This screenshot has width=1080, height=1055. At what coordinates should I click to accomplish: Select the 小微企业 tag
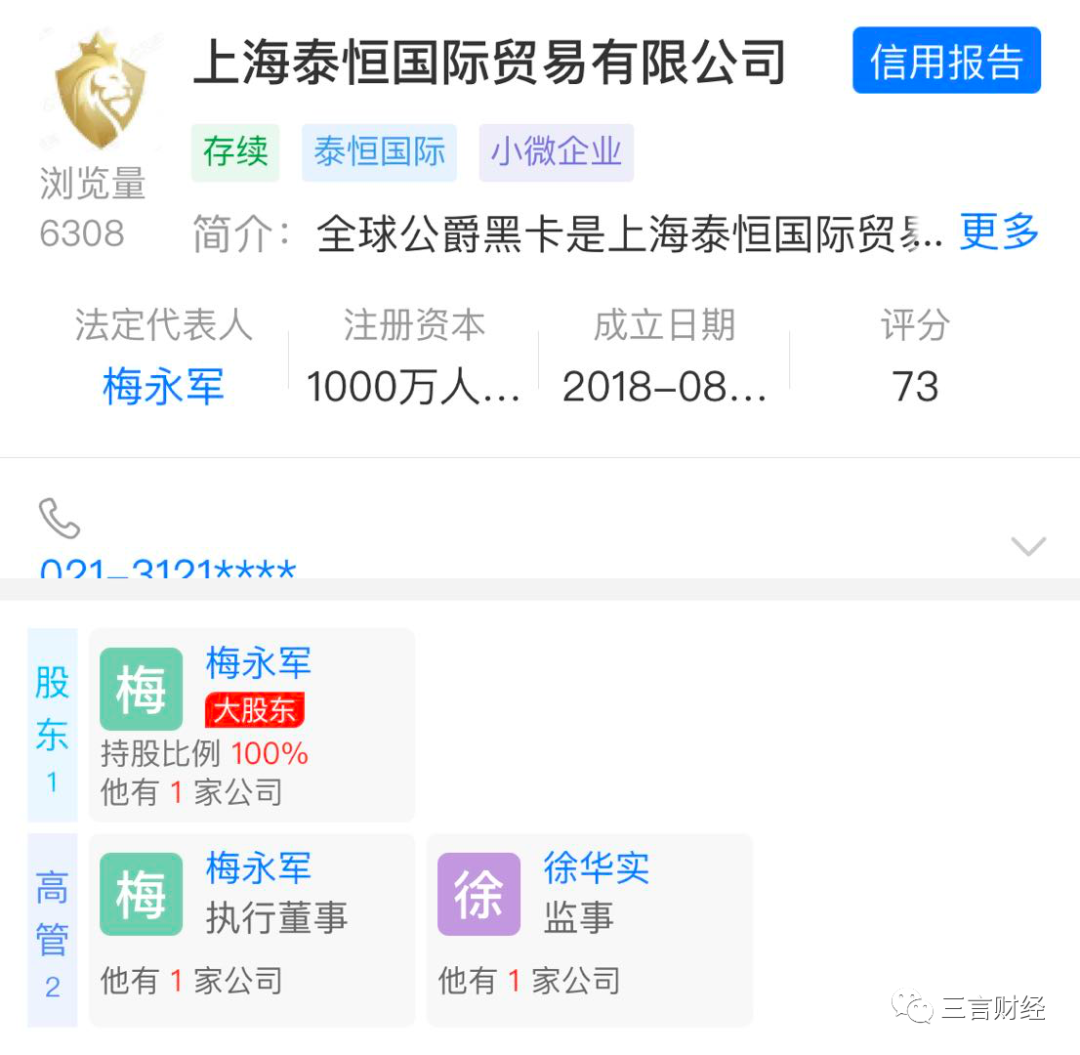[x=556, y=153]
